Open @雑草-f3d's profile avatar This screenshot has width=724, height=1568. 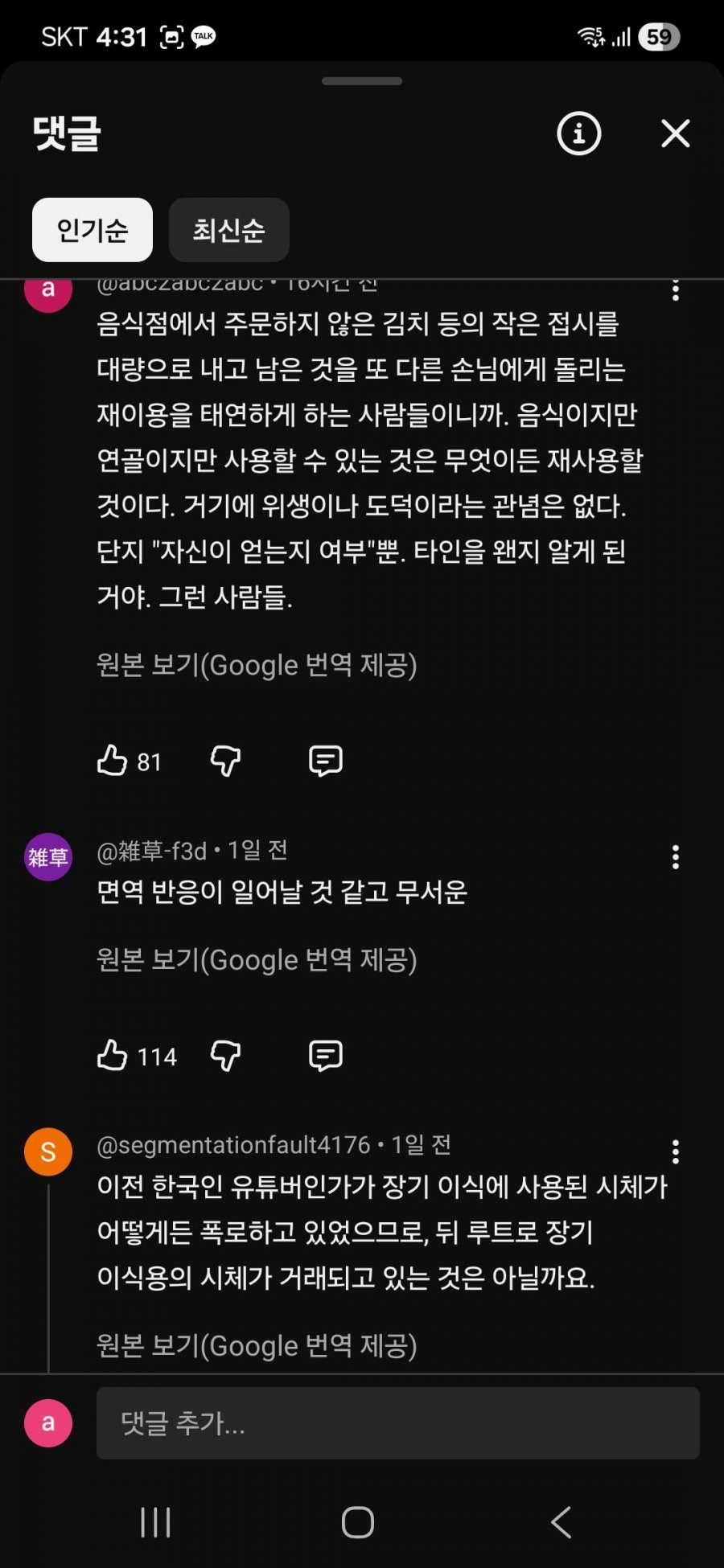coord(48,857)
